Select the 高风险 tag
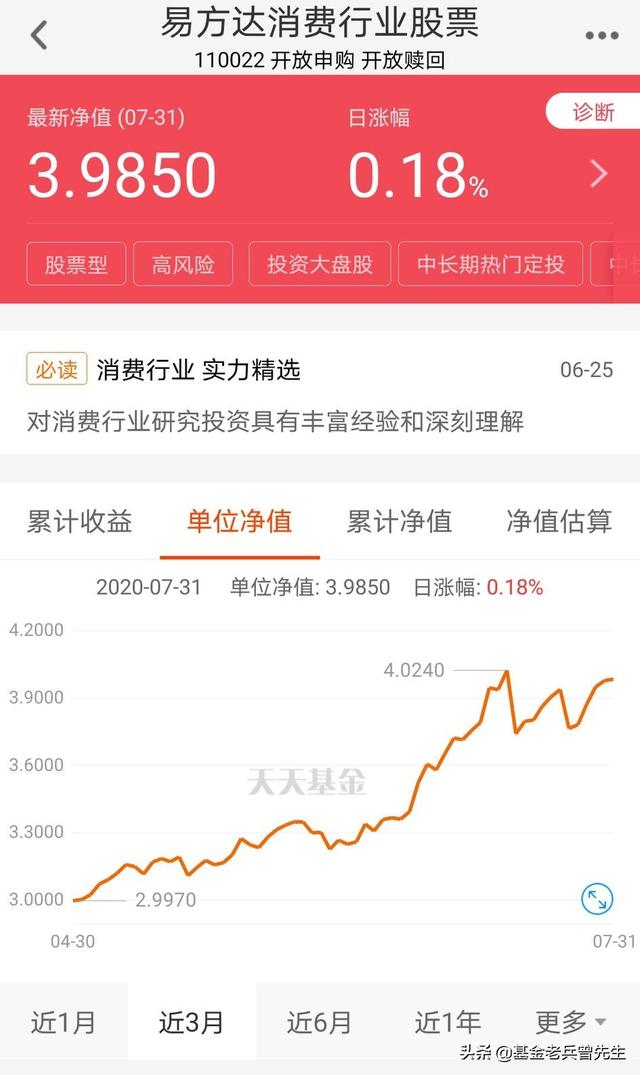The image size is (640, 1075). [183, 264]
